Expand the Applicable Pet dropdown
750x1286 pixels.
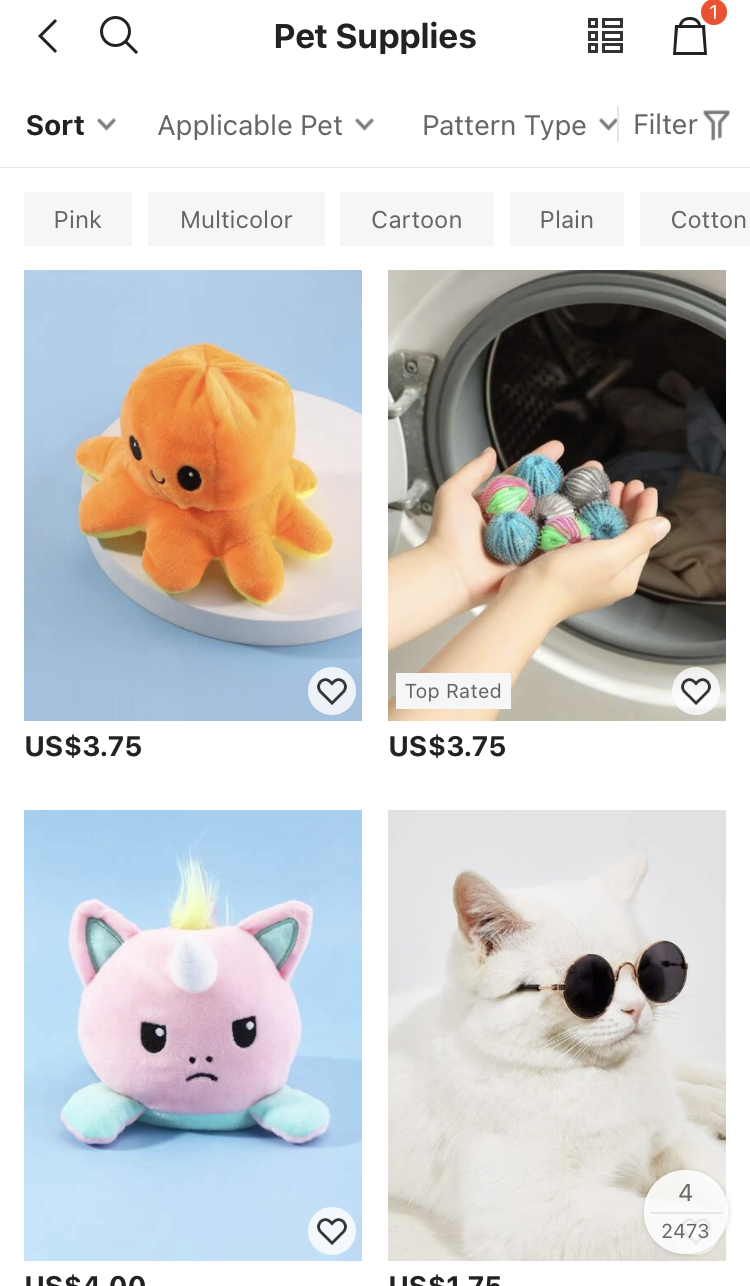(266, 125)
